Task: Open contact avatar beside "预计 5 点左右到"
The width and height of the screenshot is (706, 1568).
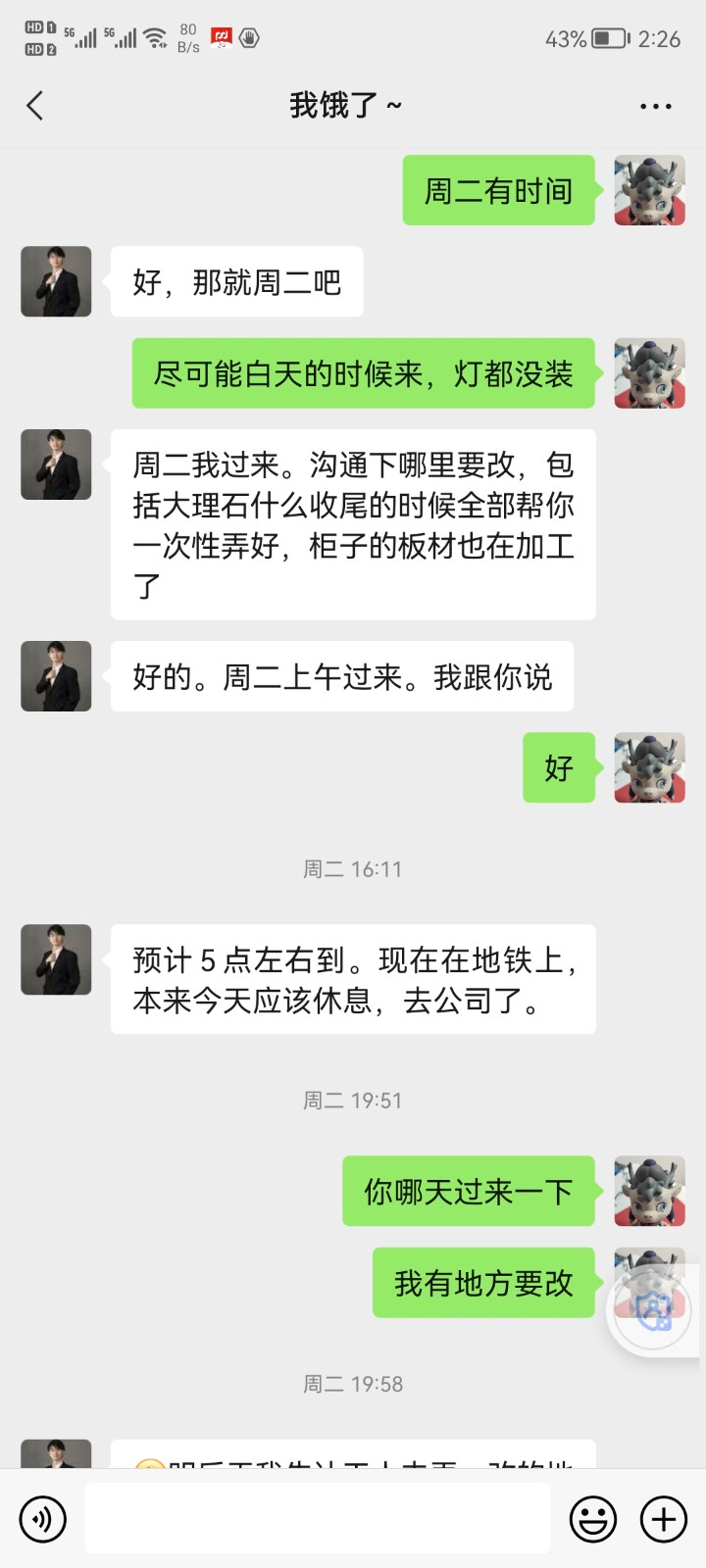Action: coord(57,959)
